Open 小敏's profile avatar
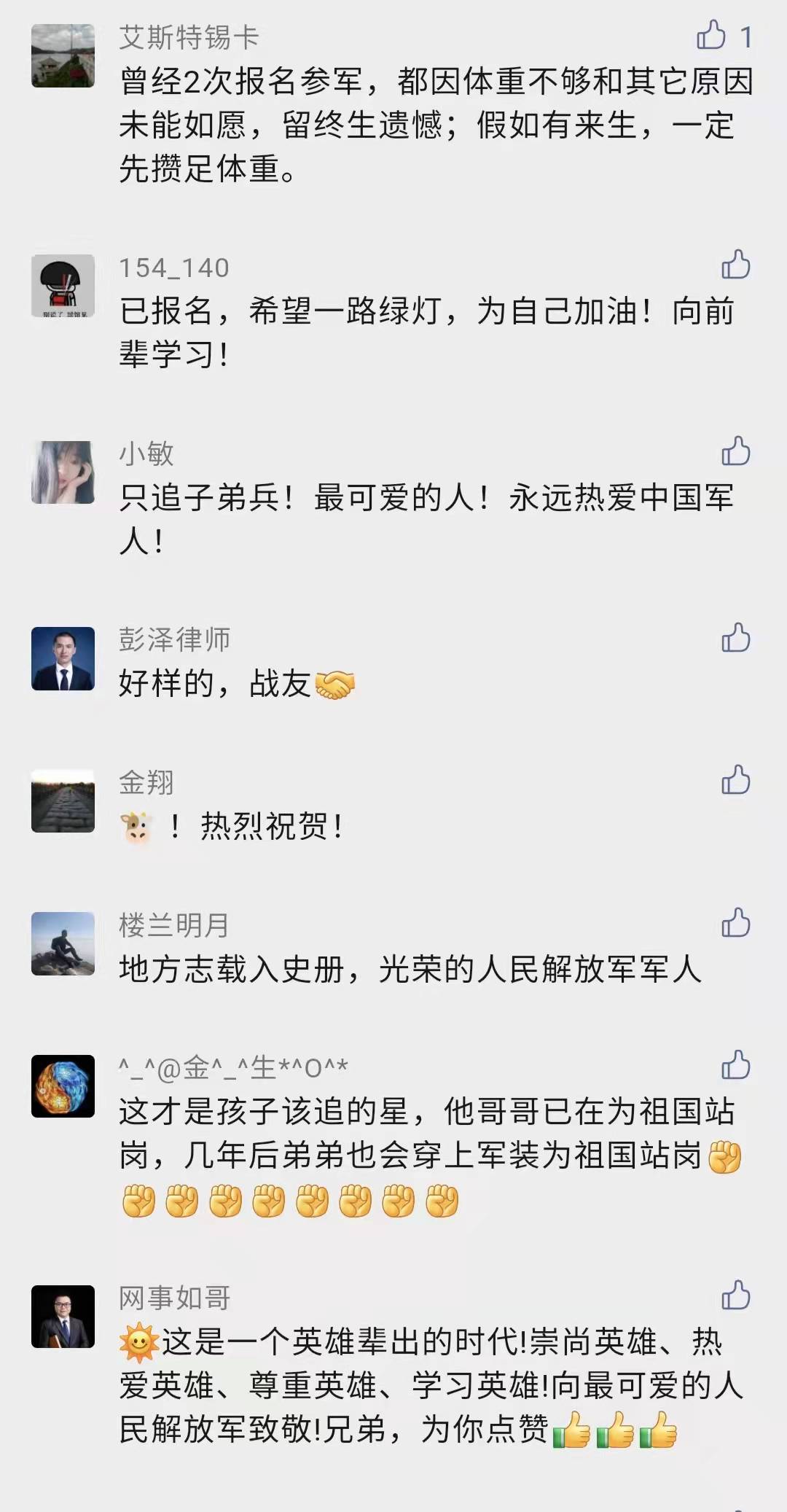The image size is (787, 1512). [63, 472]
